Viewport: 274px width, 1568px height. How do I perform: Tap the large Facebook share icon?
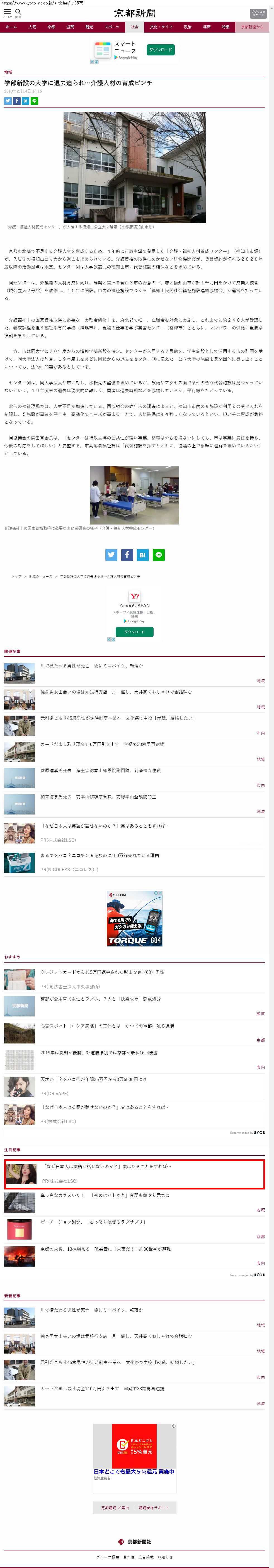coord(127,555)
